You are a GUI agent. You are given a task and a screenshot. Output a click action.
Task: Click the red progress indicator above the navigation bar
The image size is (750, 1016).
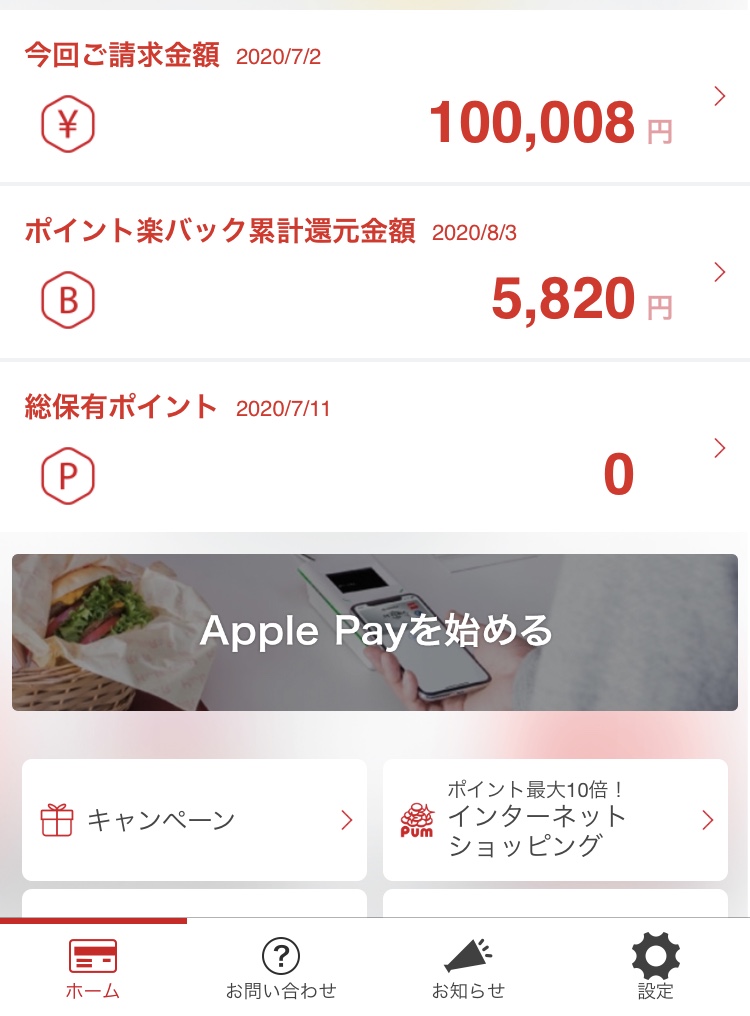(x=93, y=919)
